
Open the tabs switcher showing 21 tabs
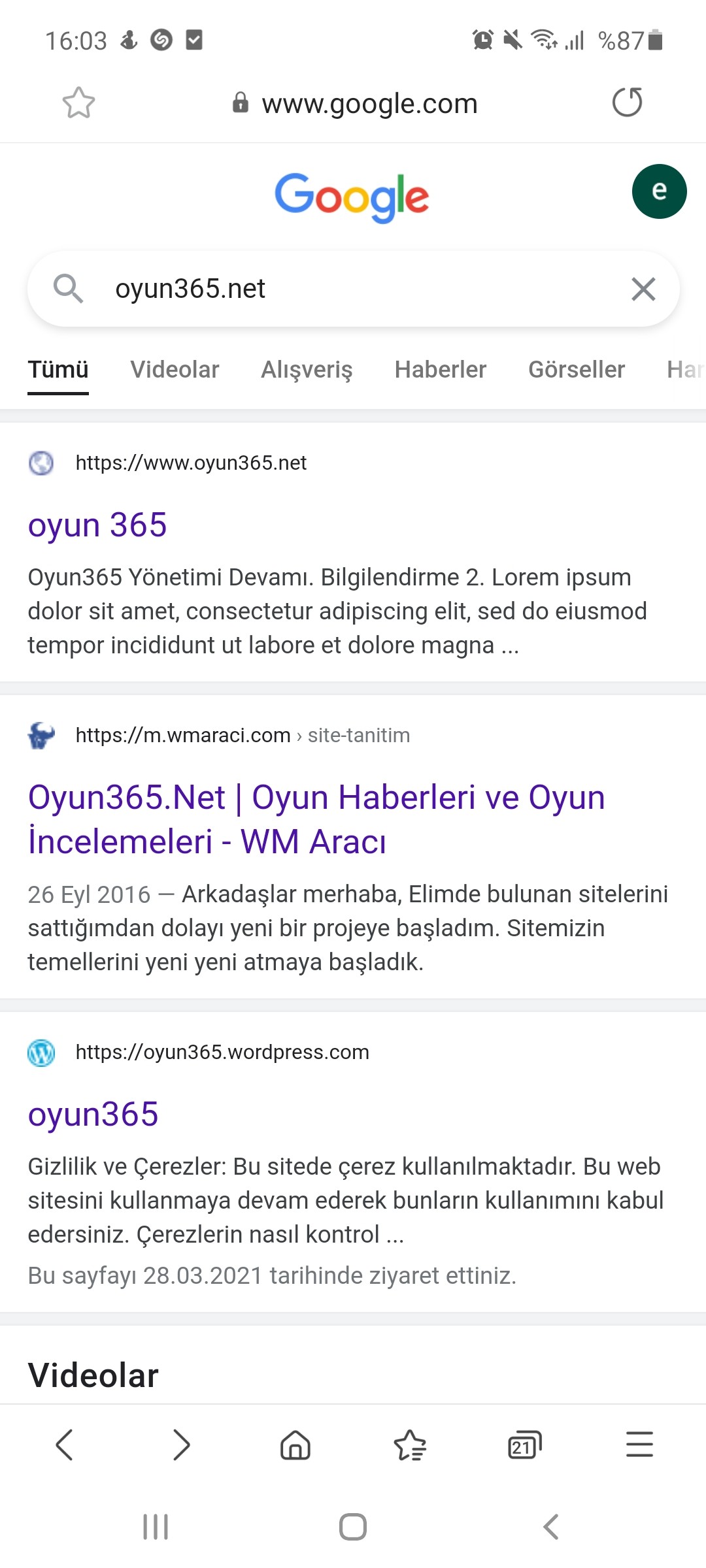click(x=525, y=1445)
